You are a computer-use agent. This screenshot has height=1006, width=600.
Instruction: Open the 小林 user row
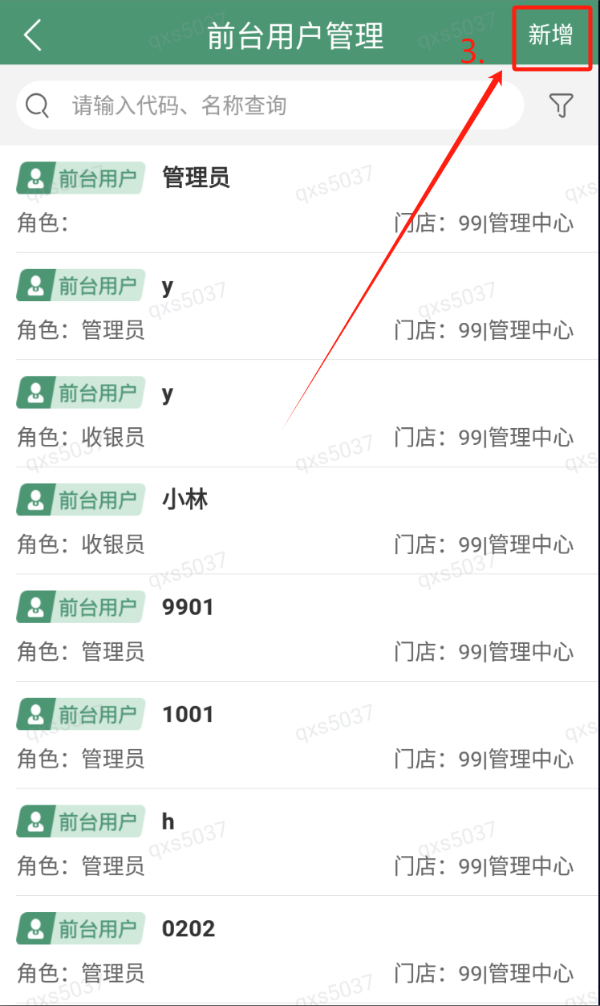tap(300, 521)
